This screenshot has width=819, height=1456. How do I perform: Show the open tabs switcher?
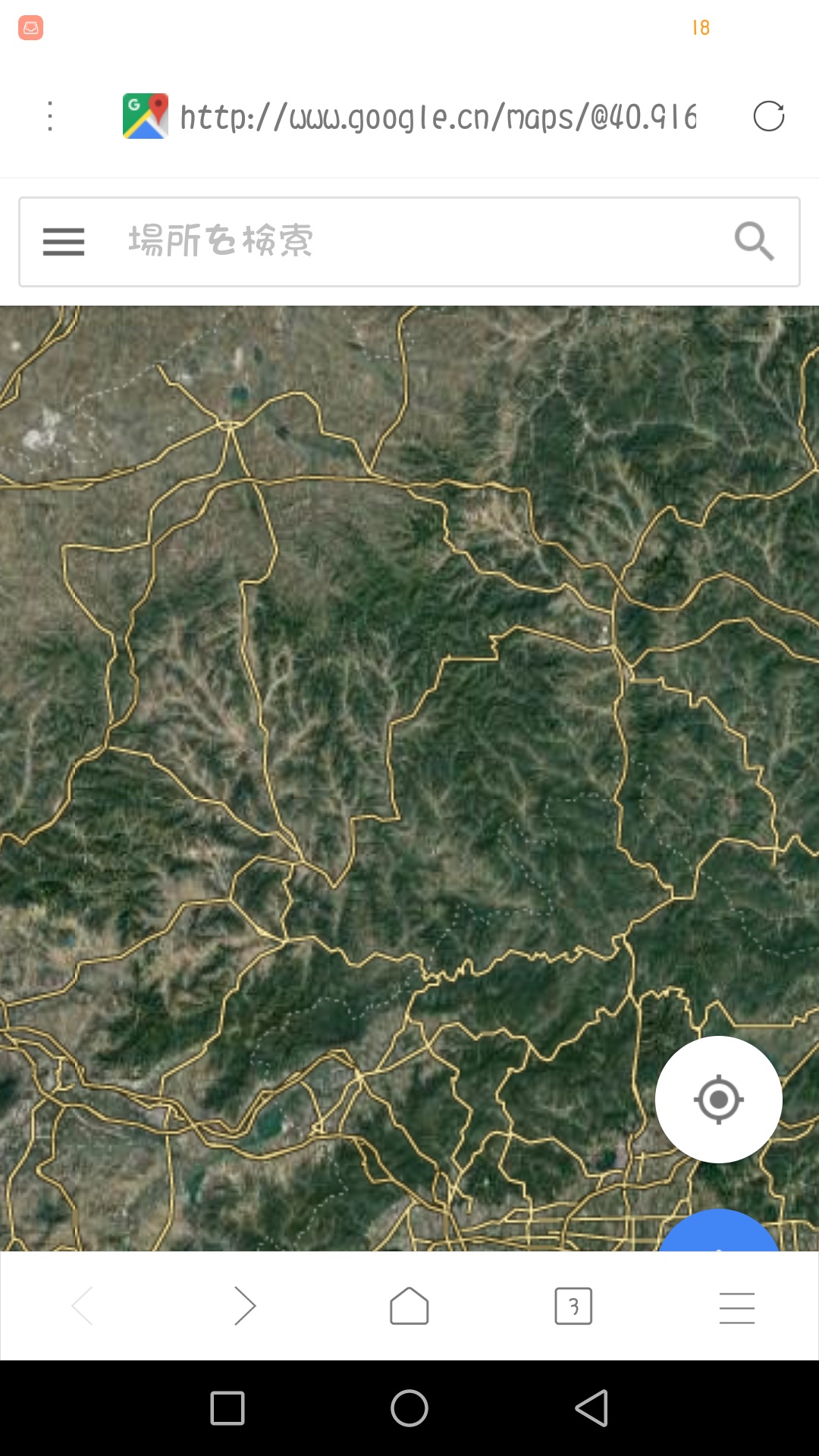(x=573, y=1306)
